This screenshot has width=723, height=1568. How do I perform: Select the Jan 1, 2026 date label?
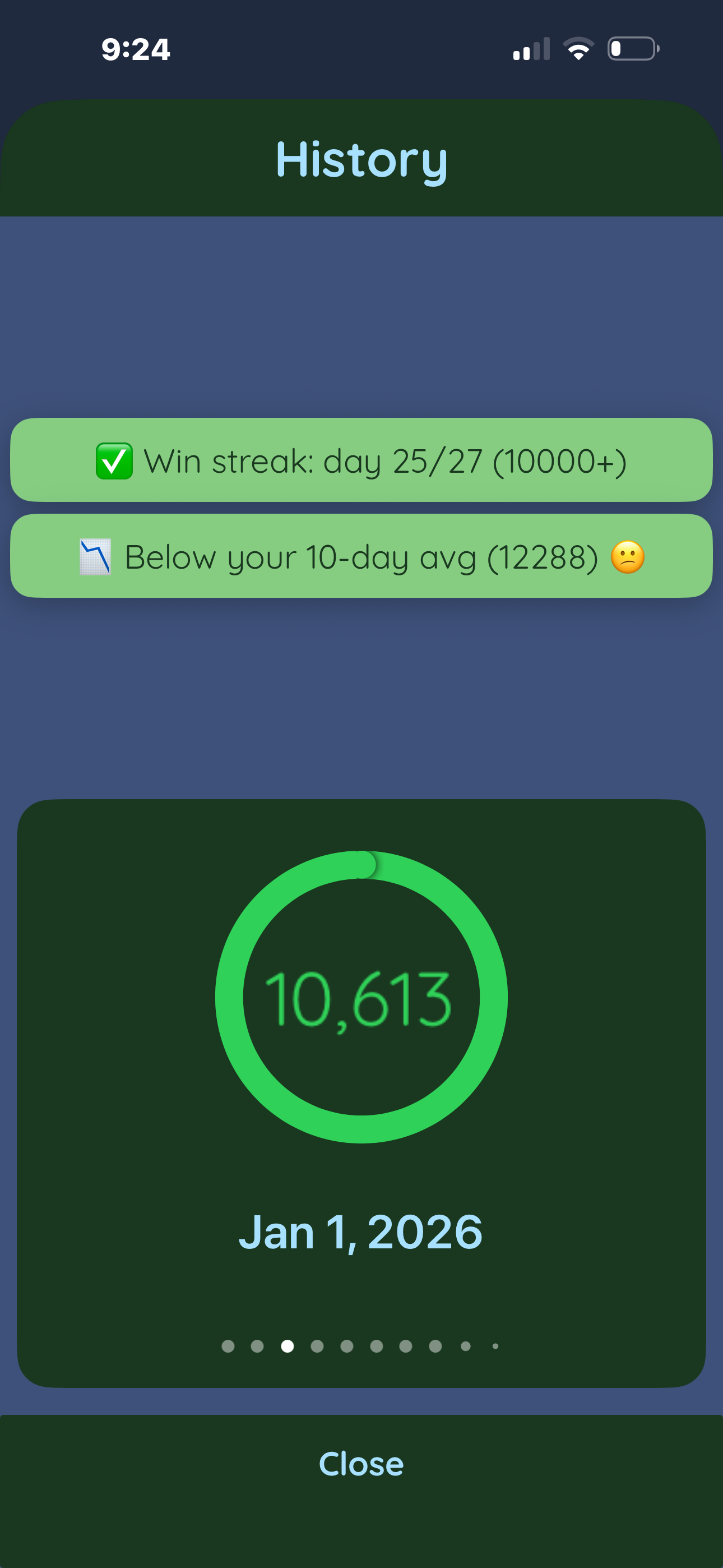(x=361, y=1230)
